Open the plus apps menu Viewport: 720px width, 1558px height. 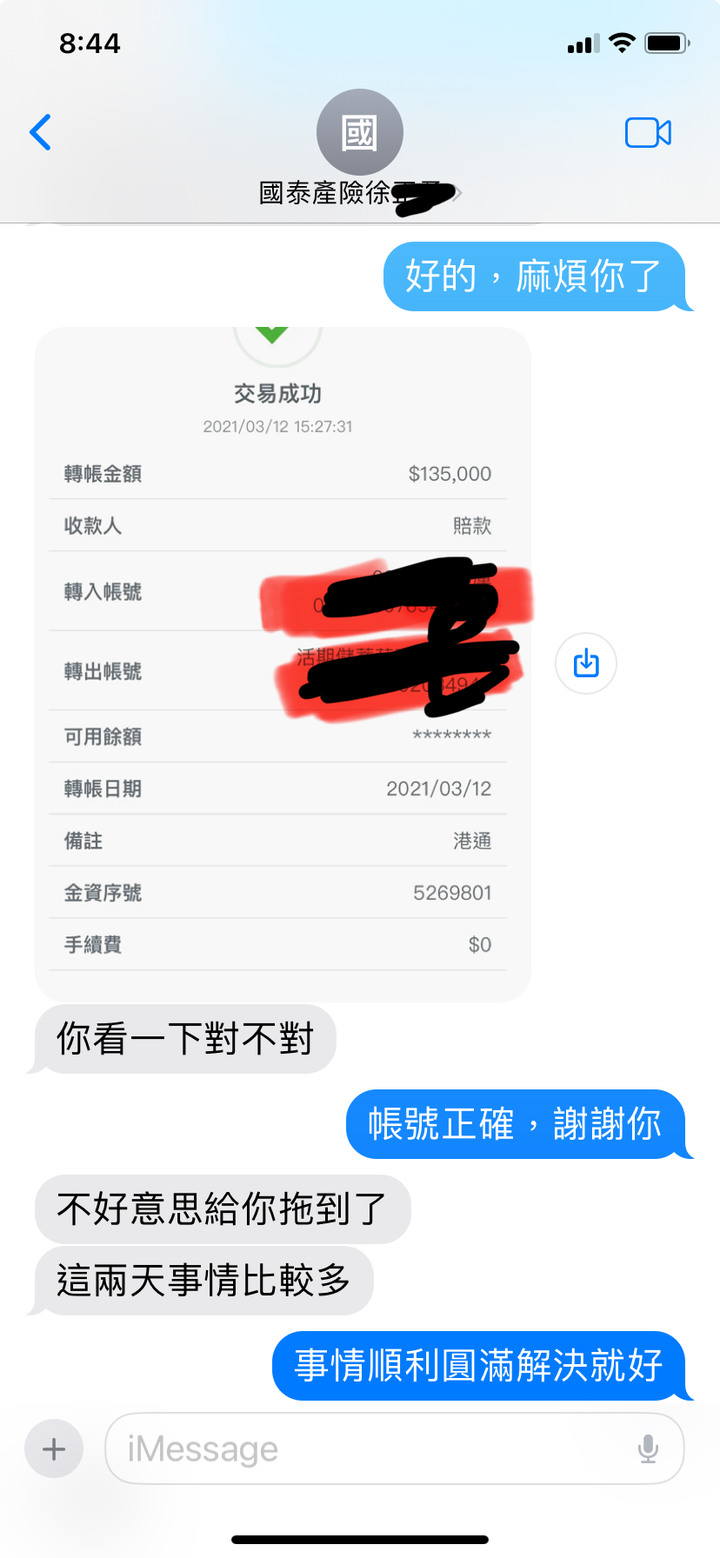[x=54, y=1448]
